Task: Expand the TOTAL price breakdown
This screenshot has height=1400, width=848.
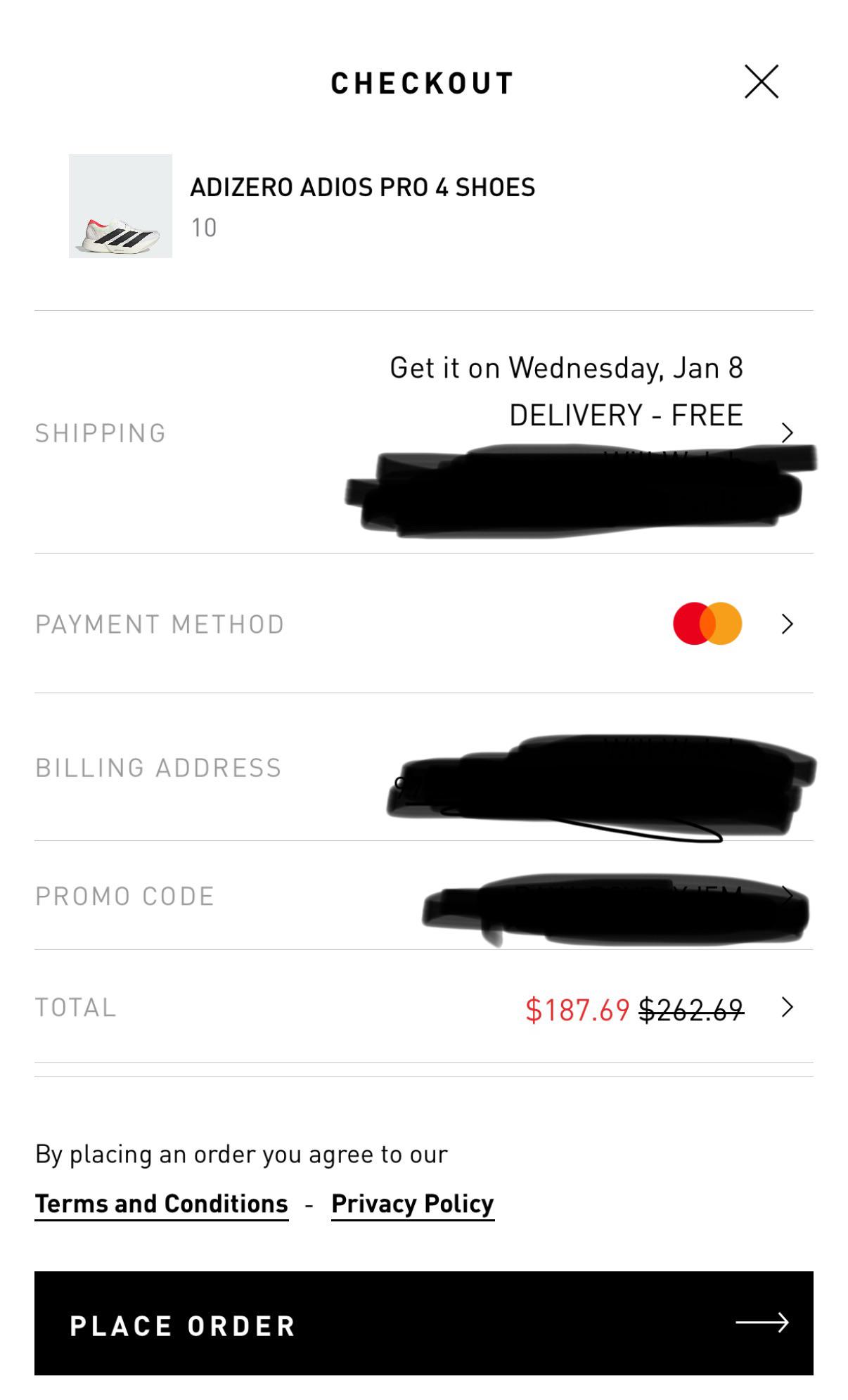Action: click(75, 1008)
